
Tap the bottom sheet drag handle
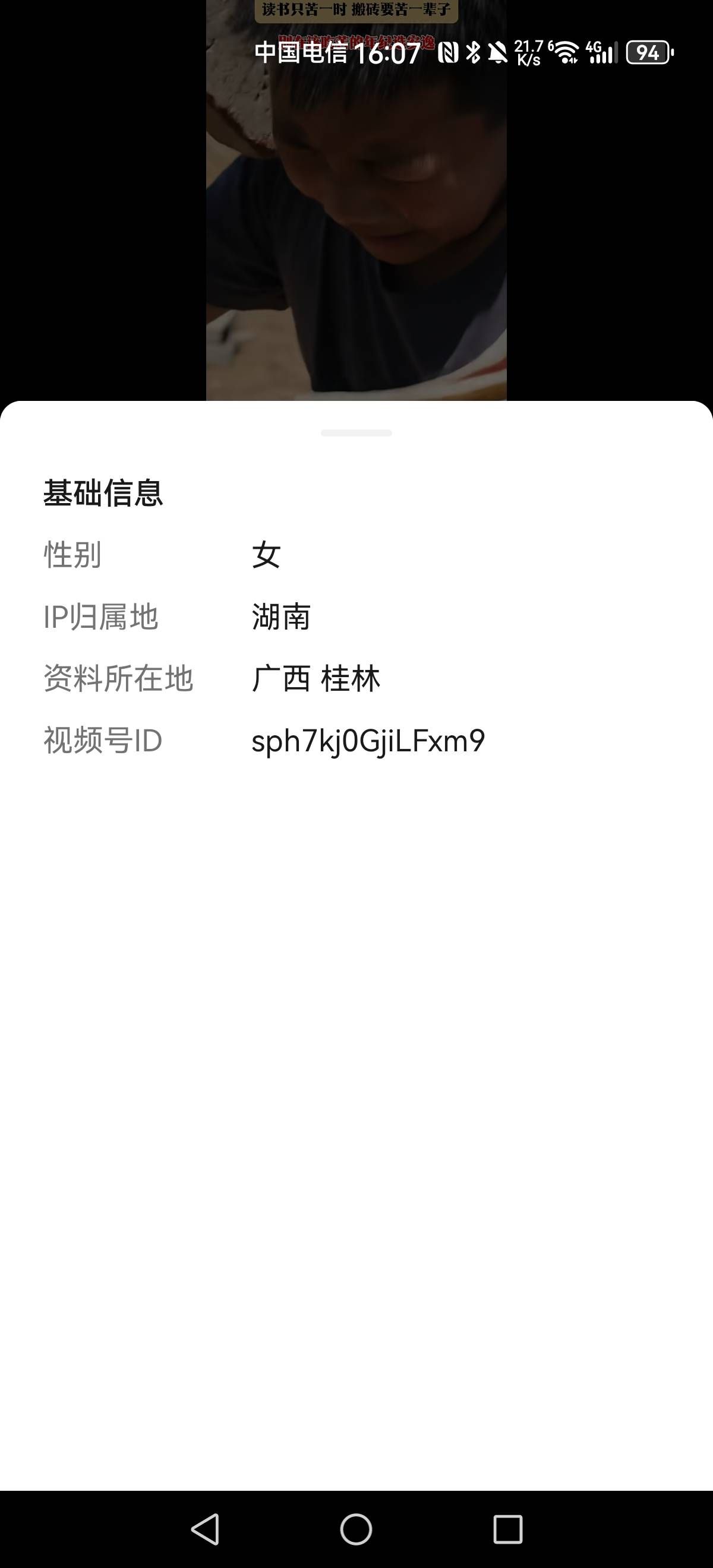(356, 433)
